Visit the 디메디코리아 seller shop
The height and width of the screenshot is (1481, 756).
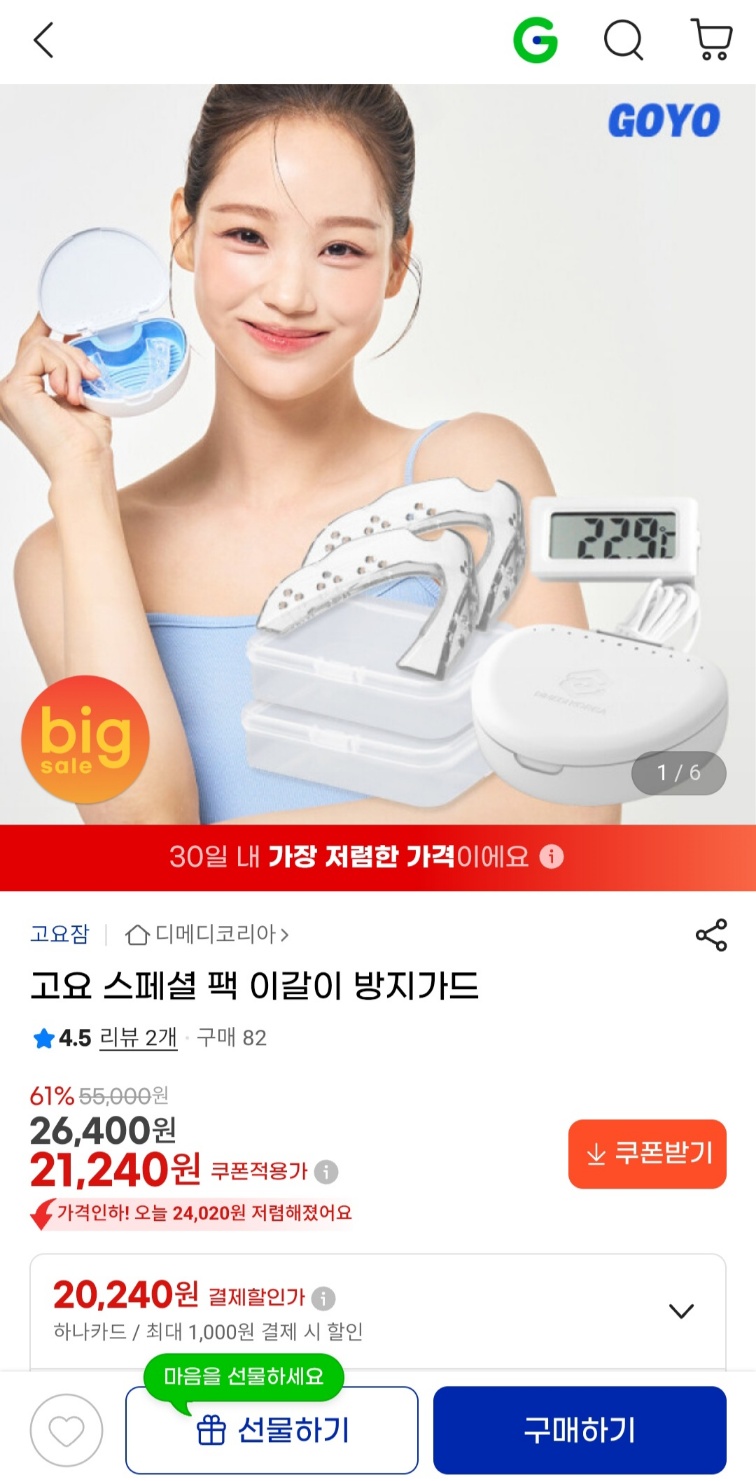point(207,935)
